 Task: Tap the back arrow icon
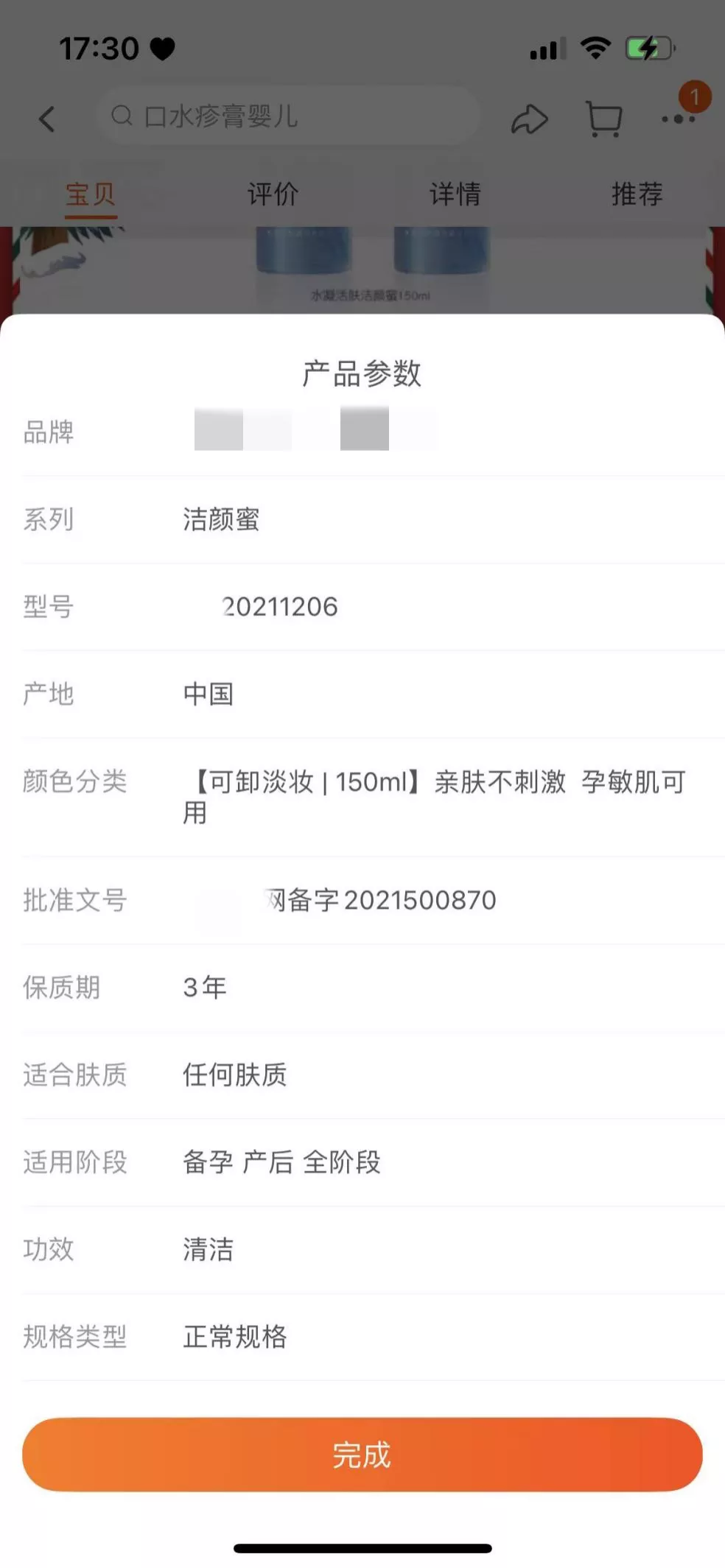pyautogui.click(x=46, y=119)
